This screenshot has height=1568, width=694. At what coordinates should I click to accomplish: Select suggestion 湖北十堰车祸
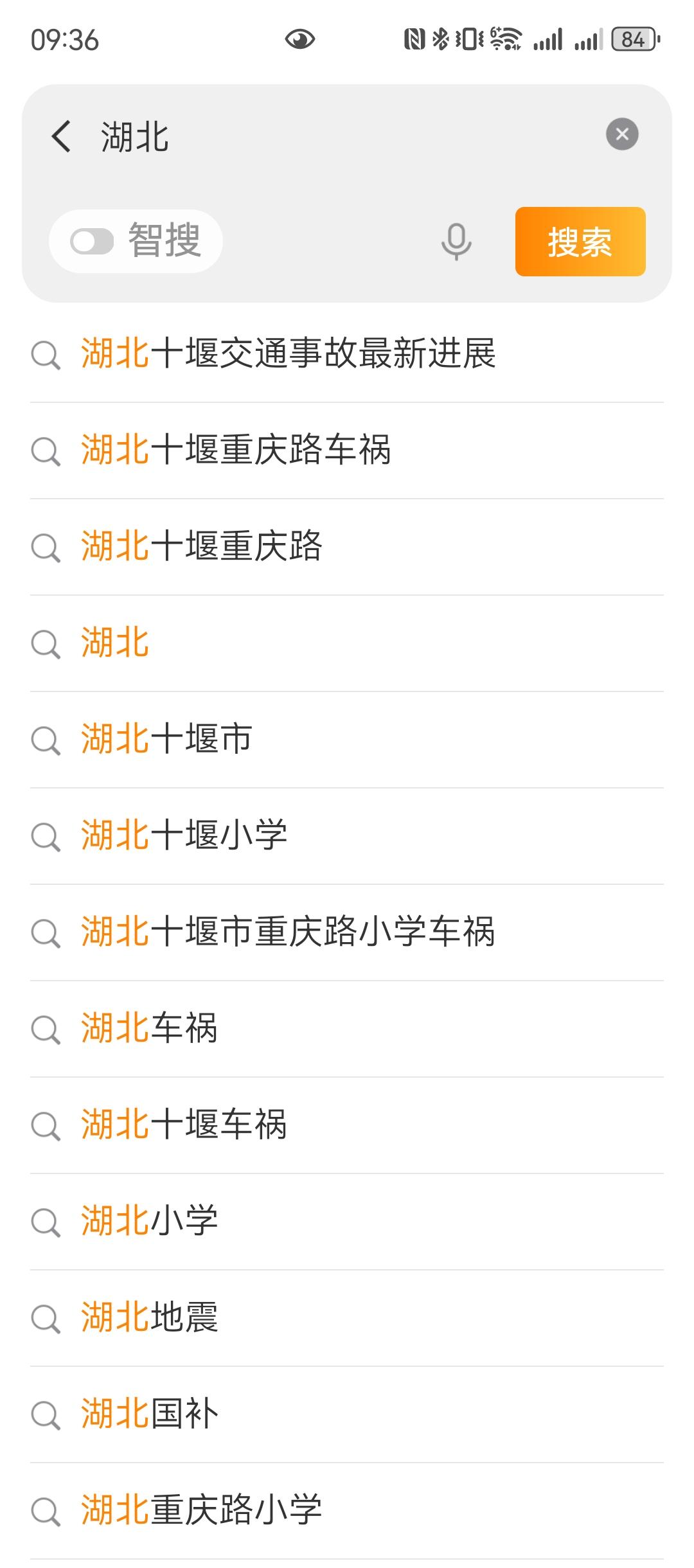click(x=347, y=1125)
